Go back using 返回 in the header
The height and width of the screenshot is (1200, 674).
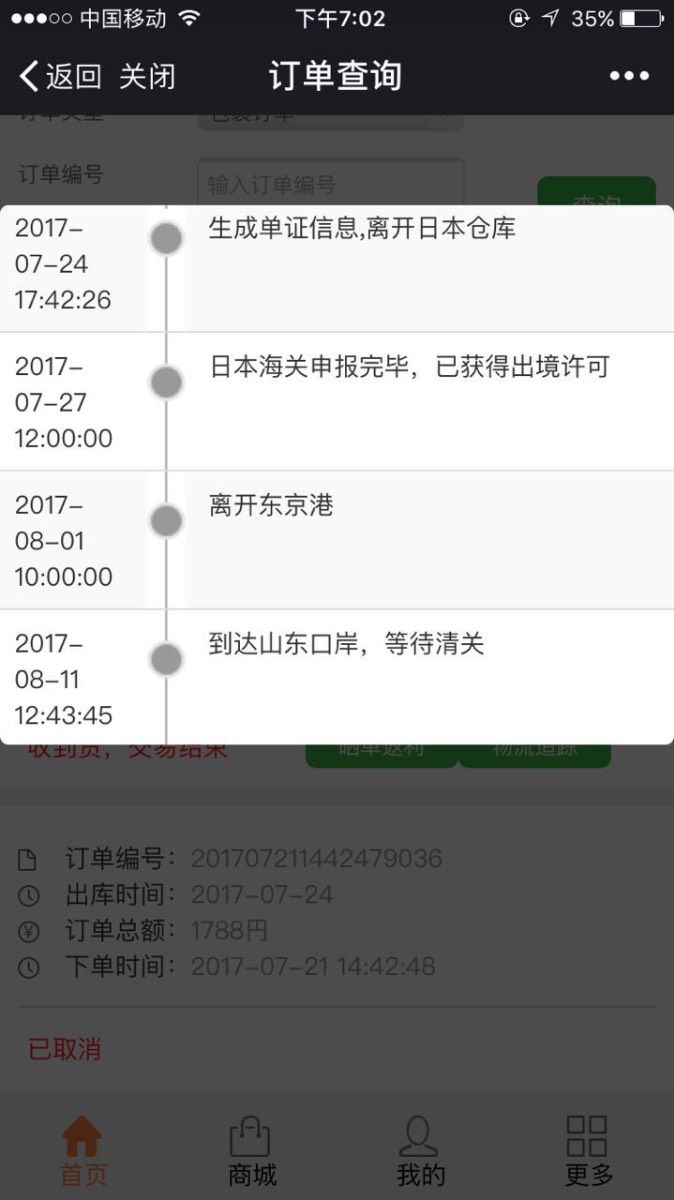tap(61, 76)
